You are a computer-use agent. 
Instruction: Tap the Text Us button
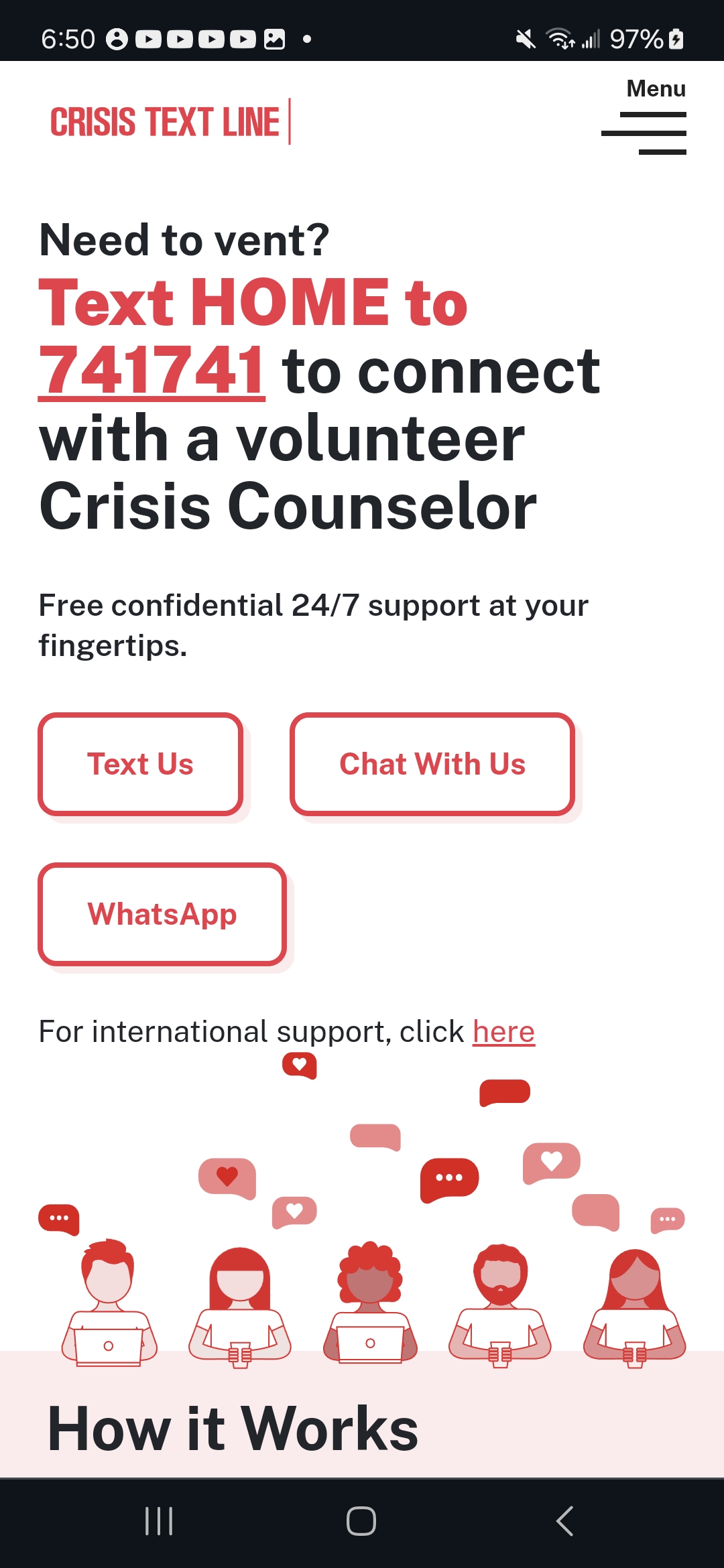[140, 764]
